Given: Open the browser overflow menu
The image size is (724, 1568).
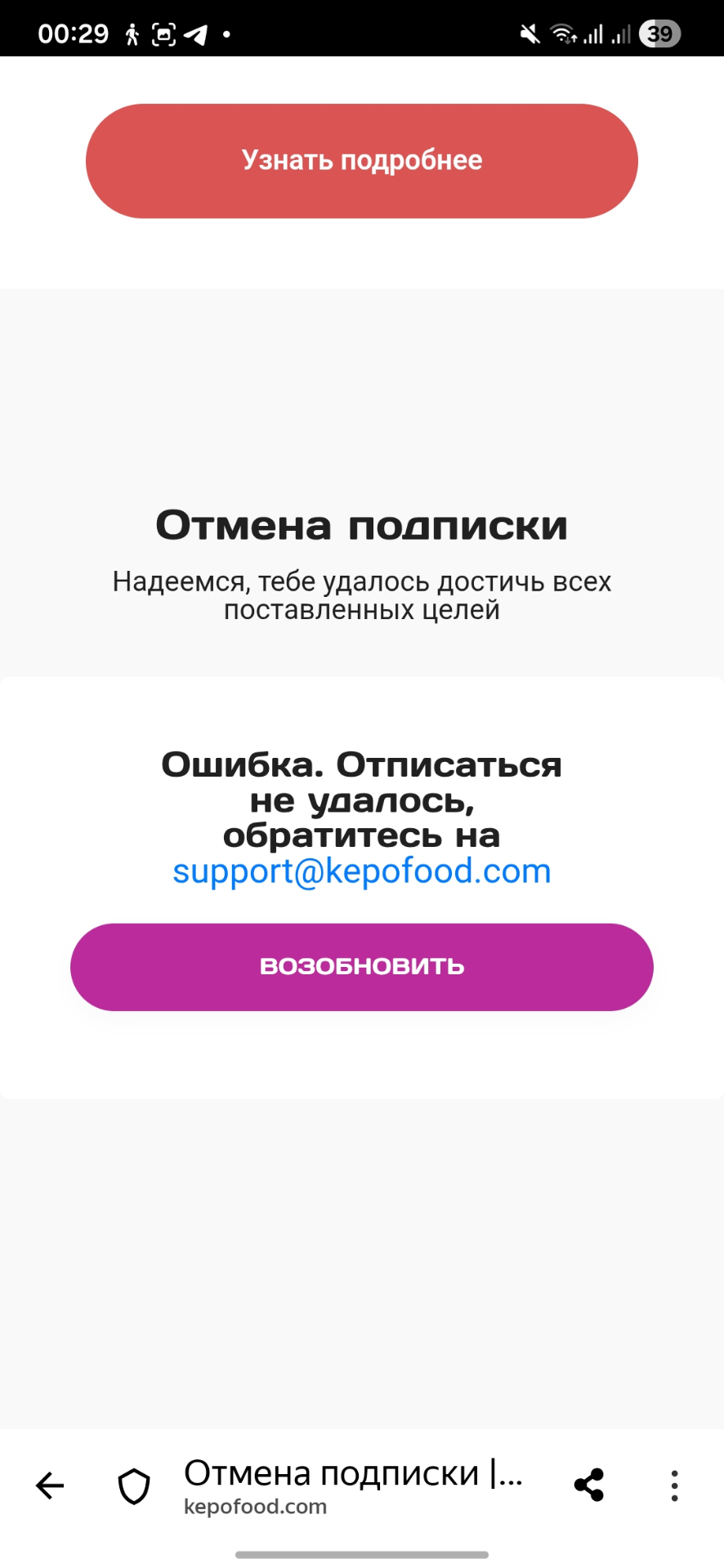Looking at the screenshot, I should [x=674, y=1486].
